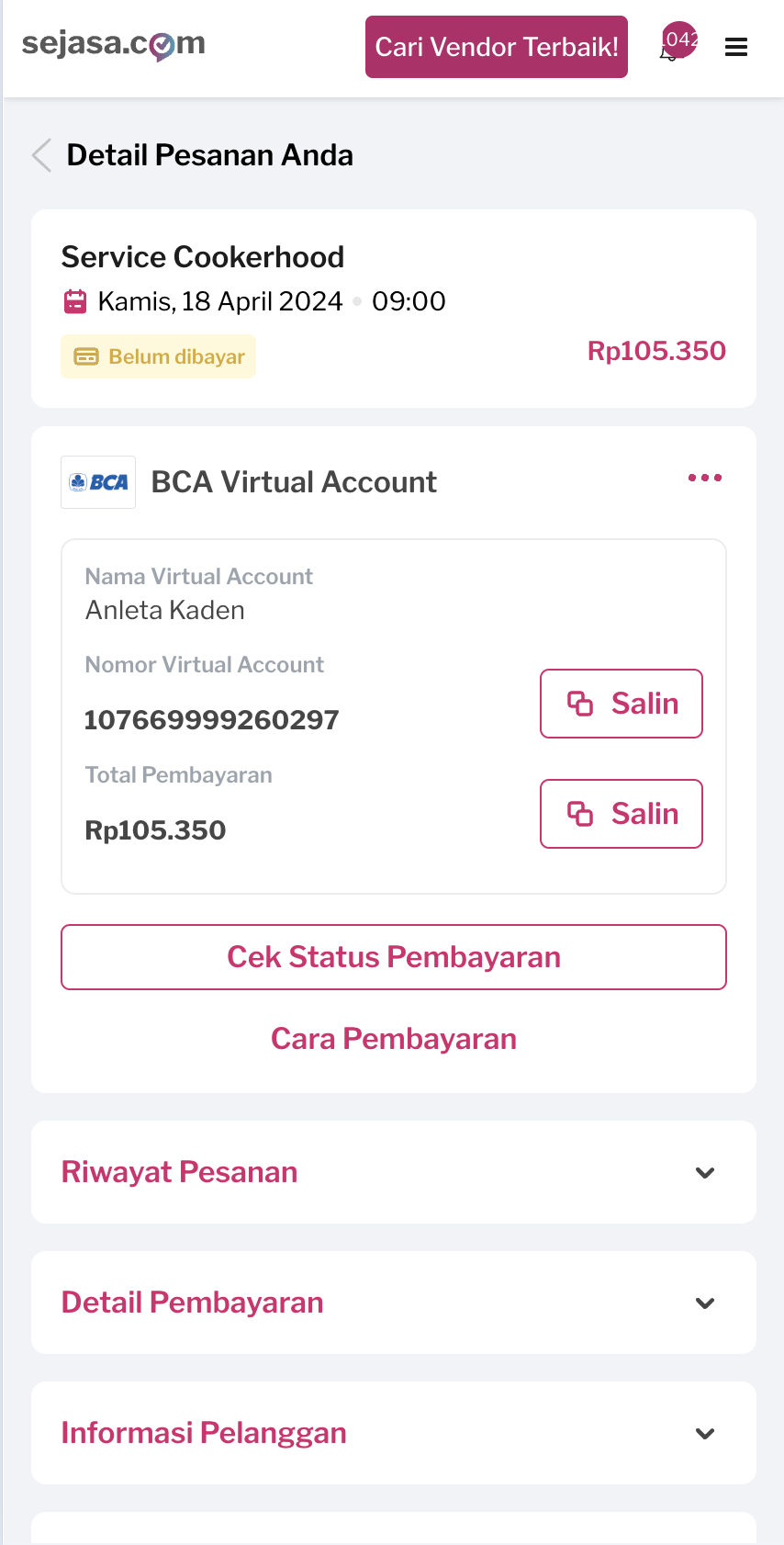784x1545 pixels.
Task: Expand the Detail Pembayaran section
Action: coord(393,1303)
